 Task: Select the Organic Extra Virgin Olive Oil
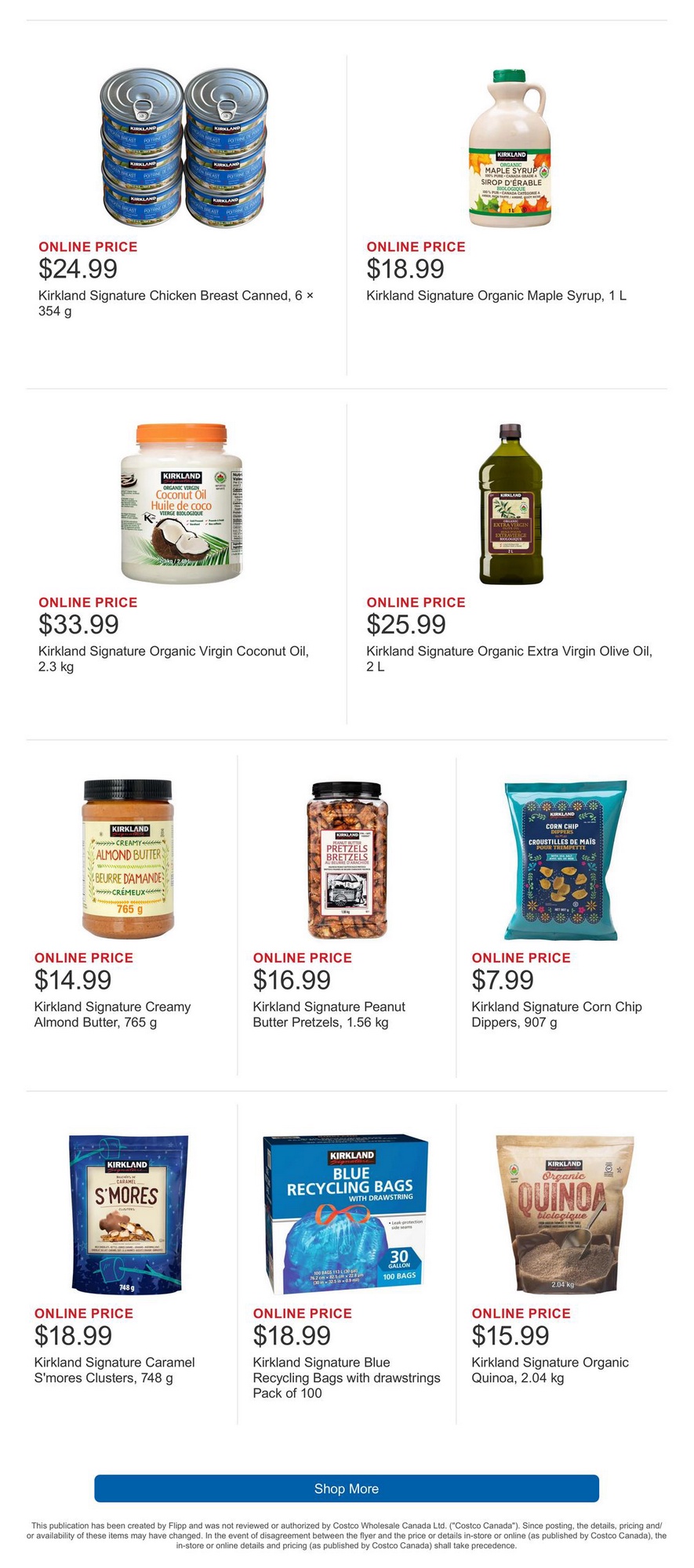tap(511, 504)
